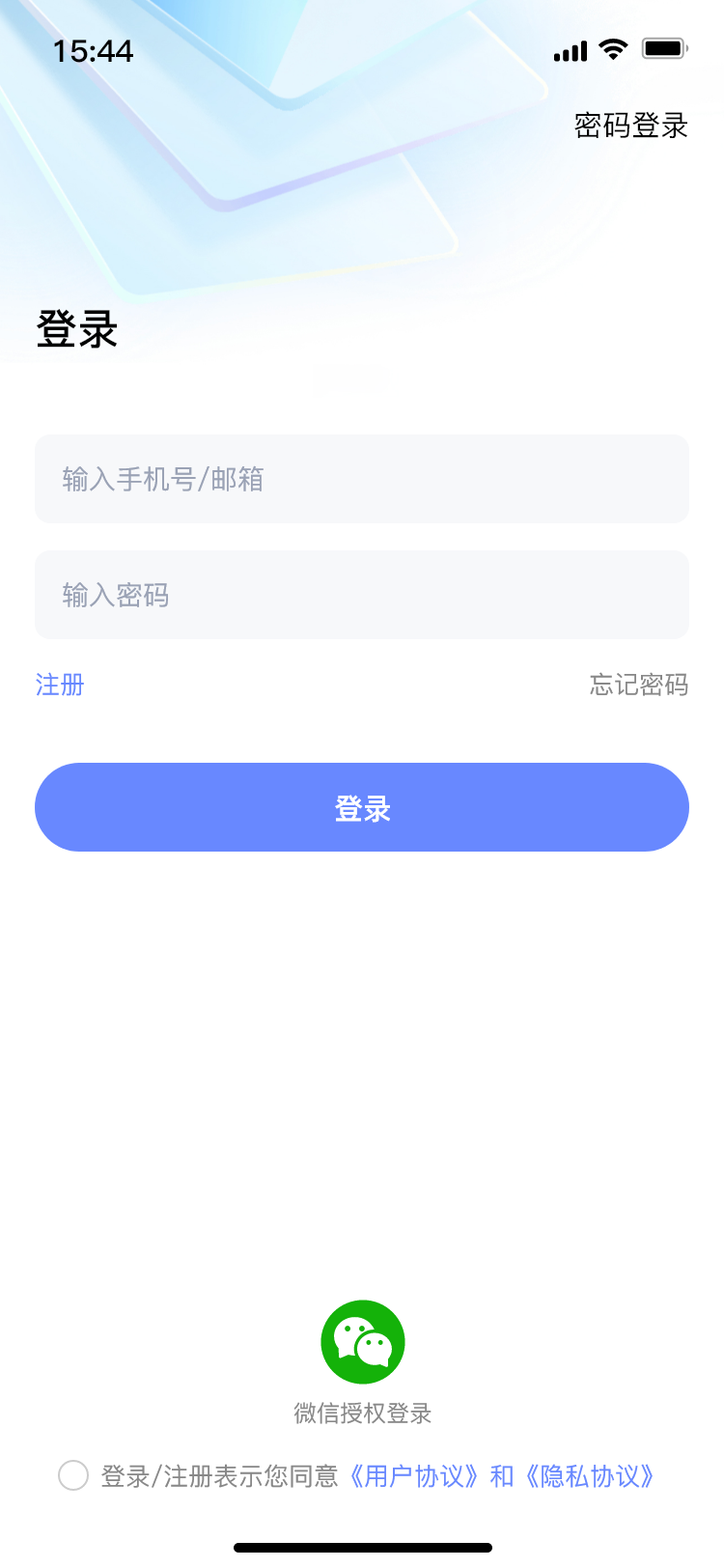This screenshot has width=724, height=1568.
Task: Tap the cellular signal strength icon
Action: [x=571, y=50]
